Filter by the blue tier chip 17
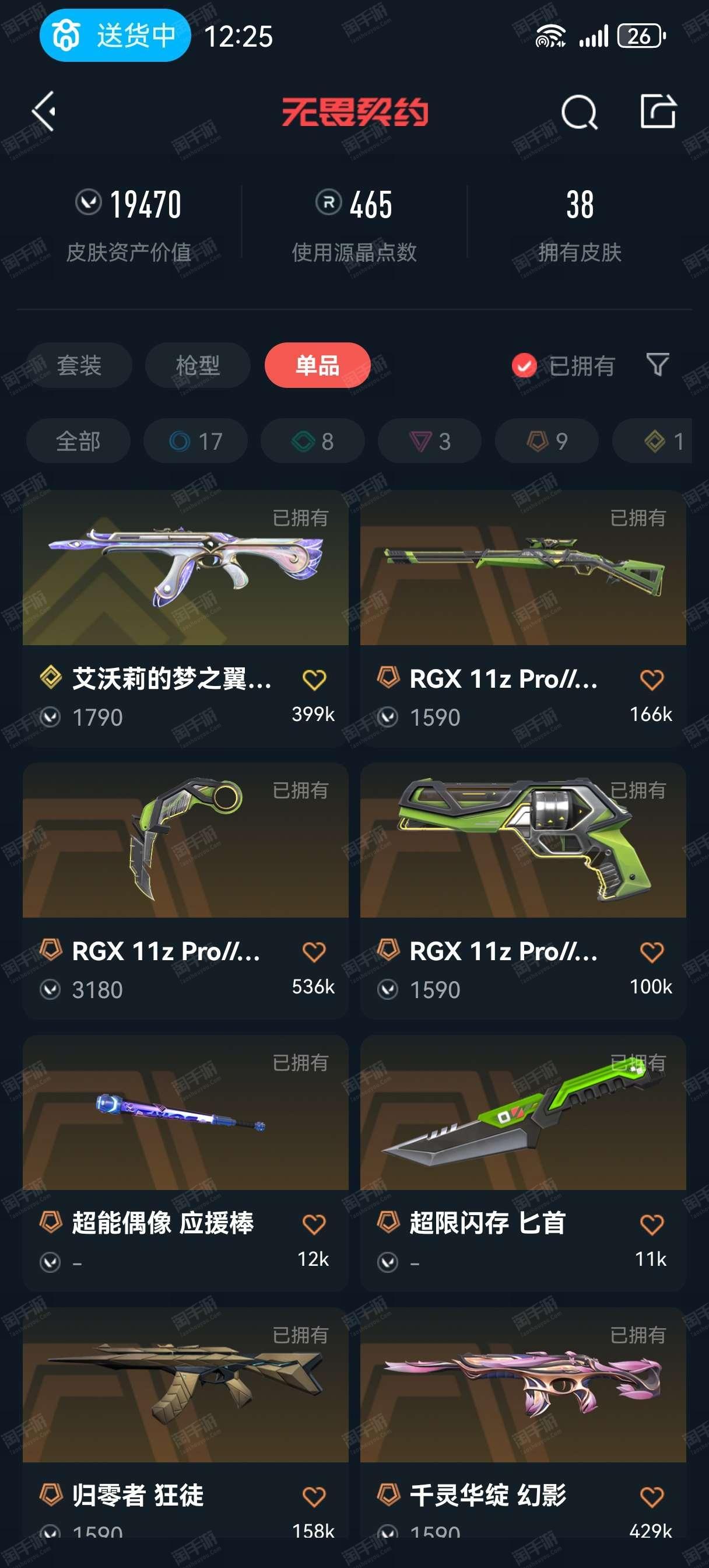 [195, 440]
